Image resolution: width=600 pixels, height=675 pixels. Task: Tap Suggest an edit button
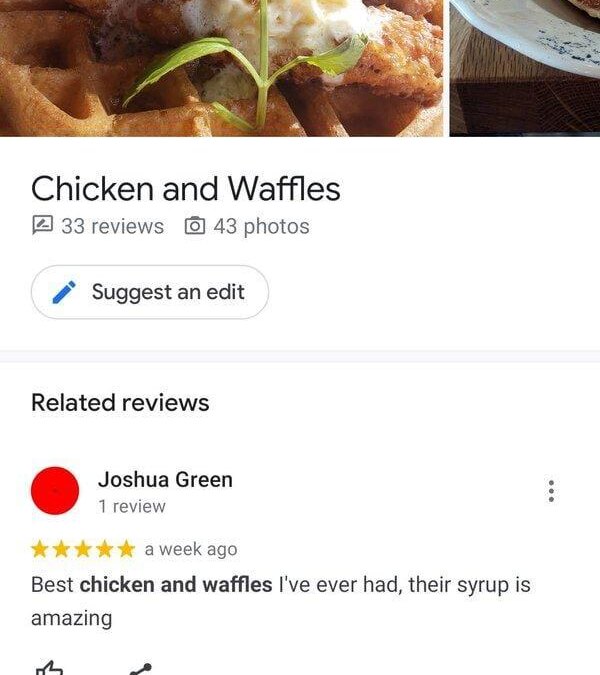pyautogui.click(x=150, y=292)
